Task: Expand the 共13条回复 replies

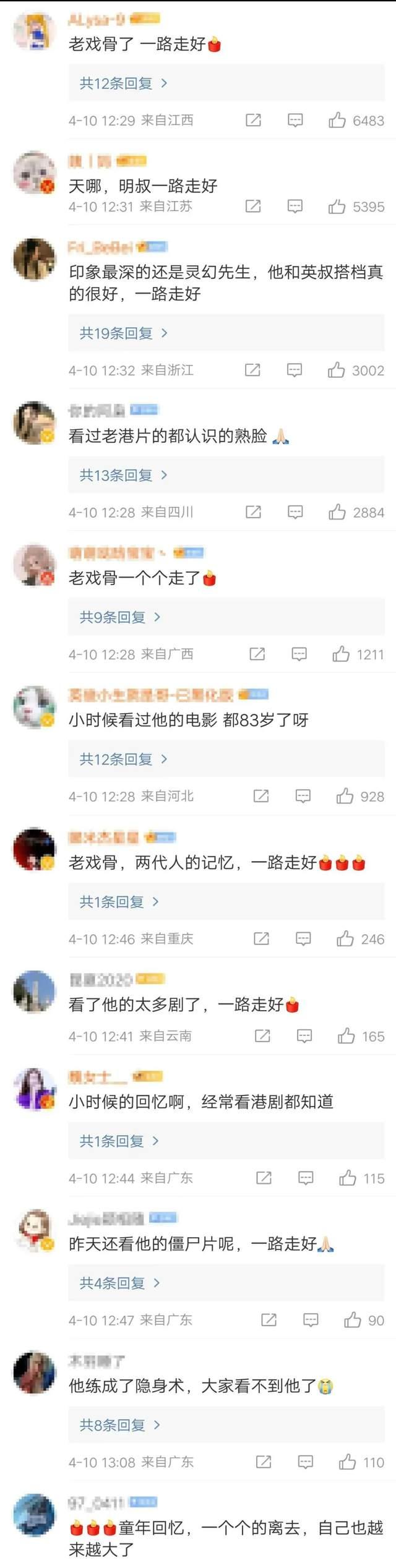Action: [123, 475]
